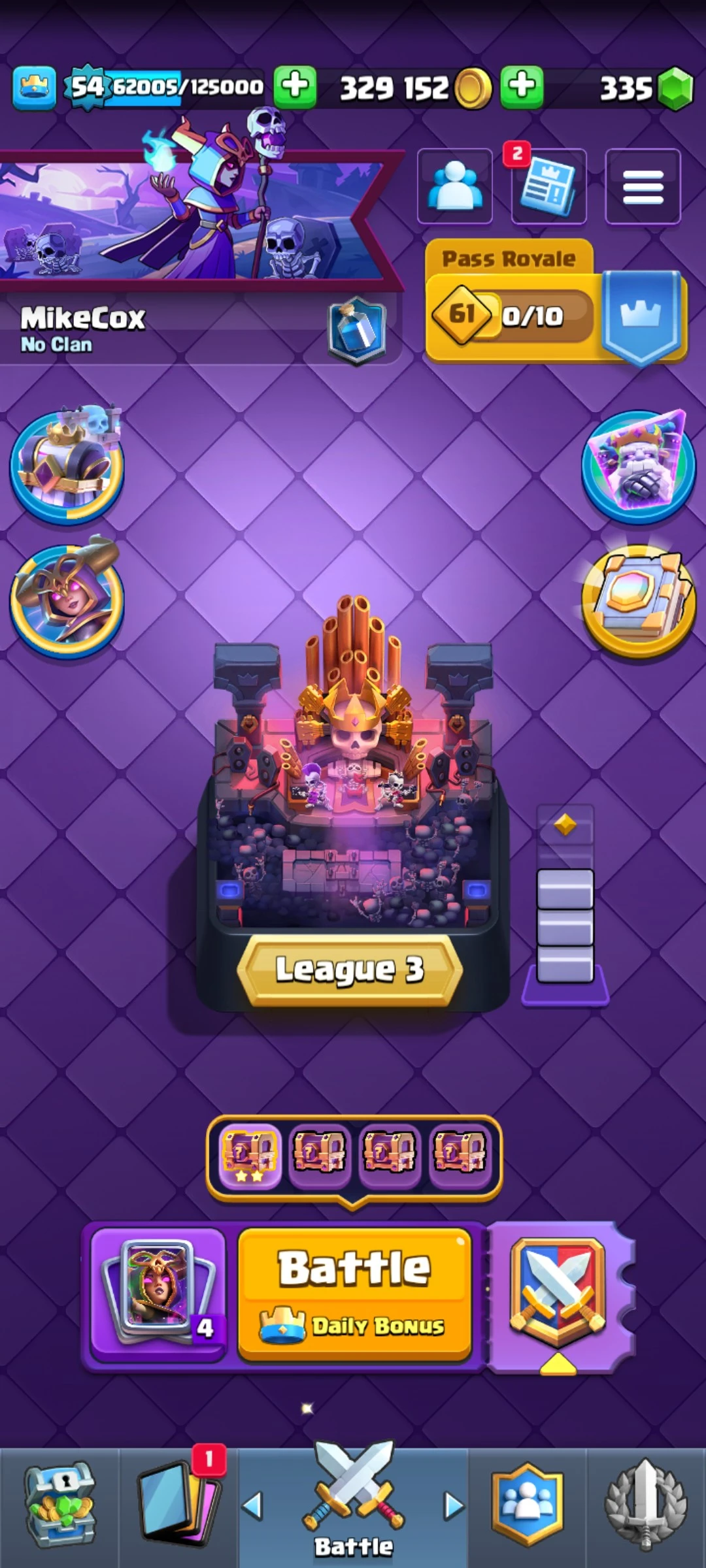The image size is (706, 1568).
Task: Open the deck selector card
Action: coord(158,1294)
